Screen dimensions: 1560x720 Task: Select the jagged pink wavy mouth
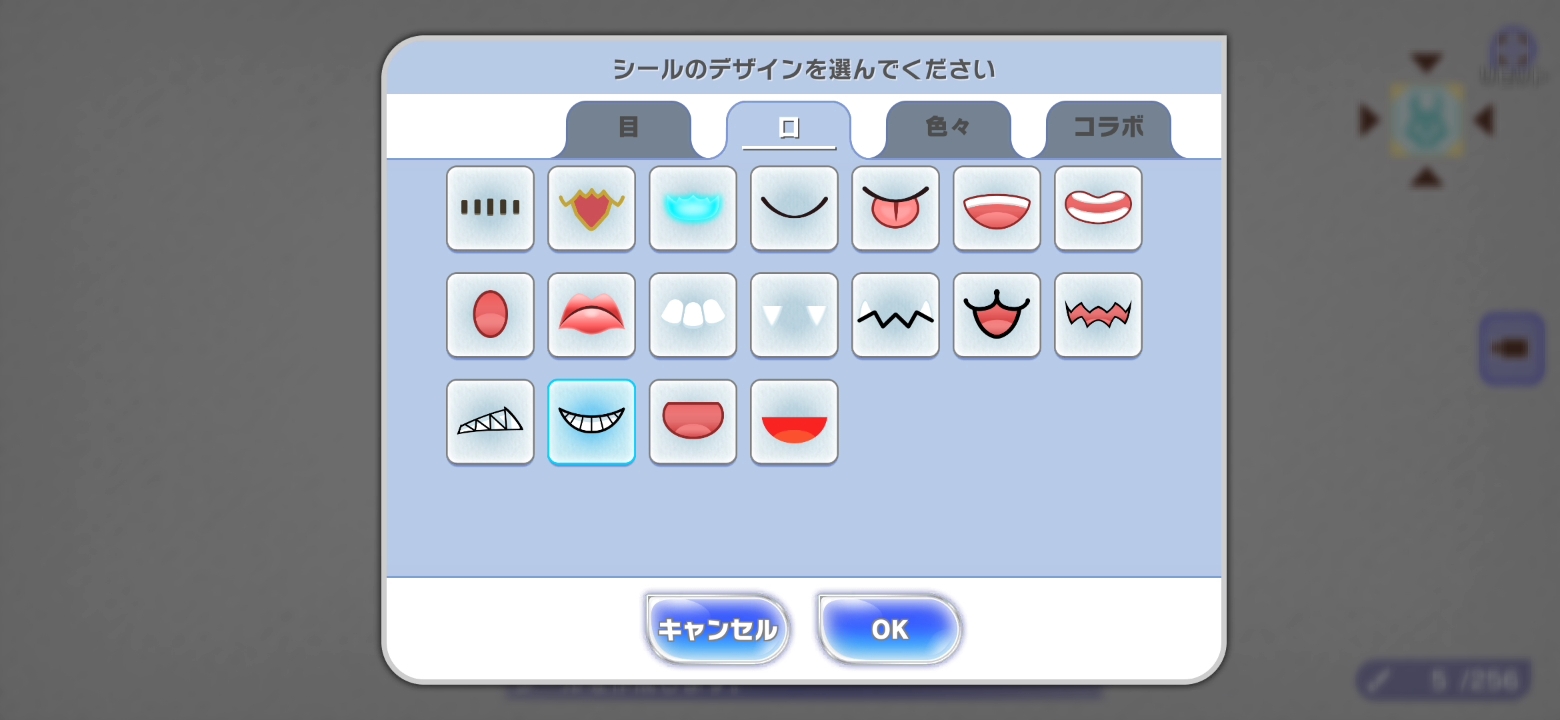pyautogui.click(x=1098, y=315)
